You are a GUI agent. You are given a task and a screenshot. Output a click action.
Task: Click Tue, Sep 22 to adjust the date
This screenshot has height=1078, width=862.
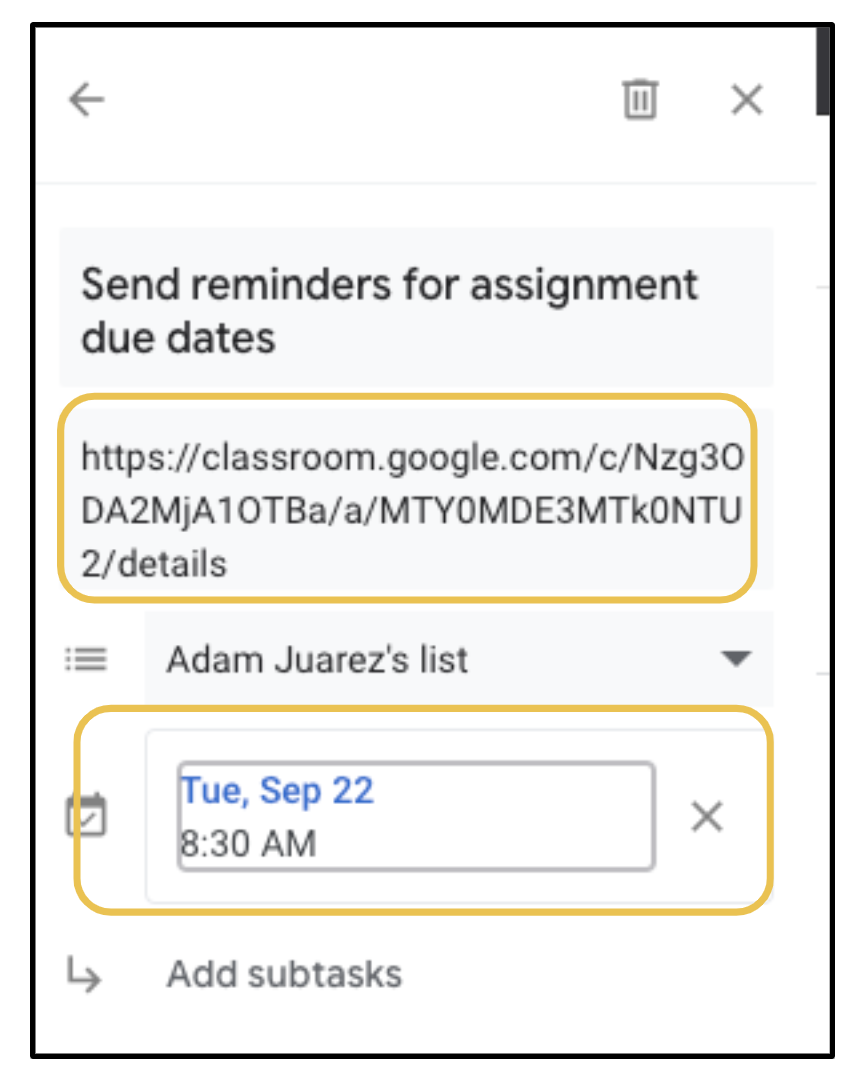(x=278, y=790)
